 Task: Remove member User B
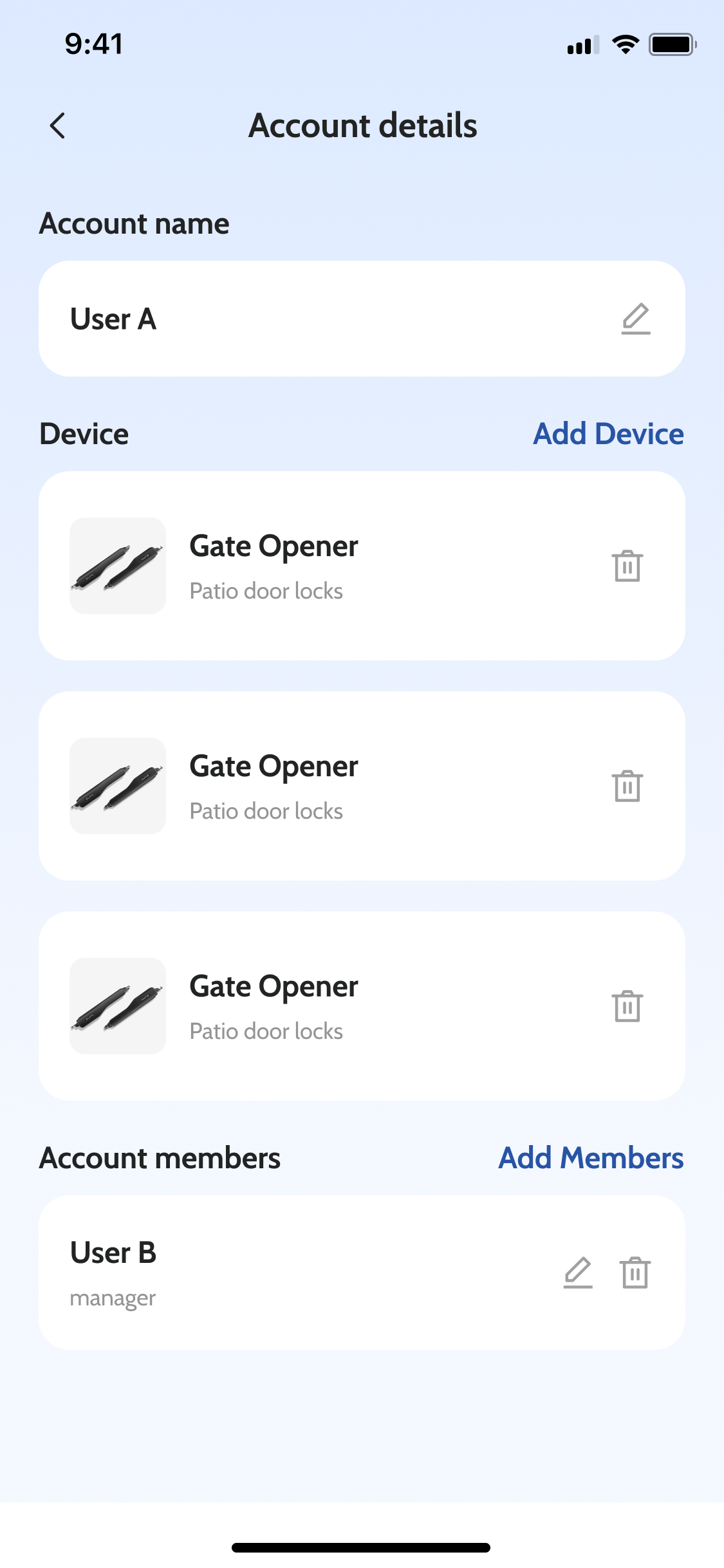pos(635,1273)
